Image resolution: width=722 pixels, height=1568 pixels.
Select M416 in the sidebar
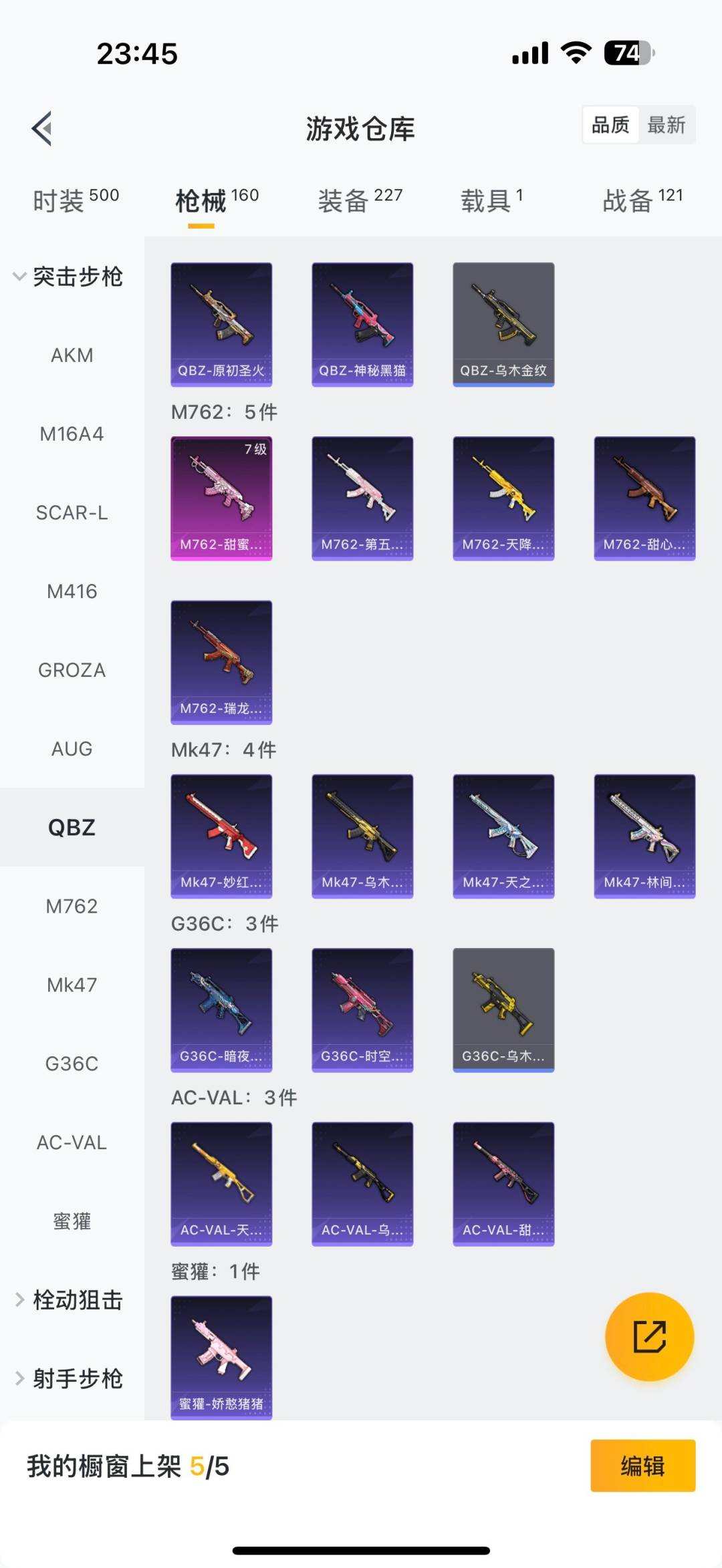(x=72, y=591)
